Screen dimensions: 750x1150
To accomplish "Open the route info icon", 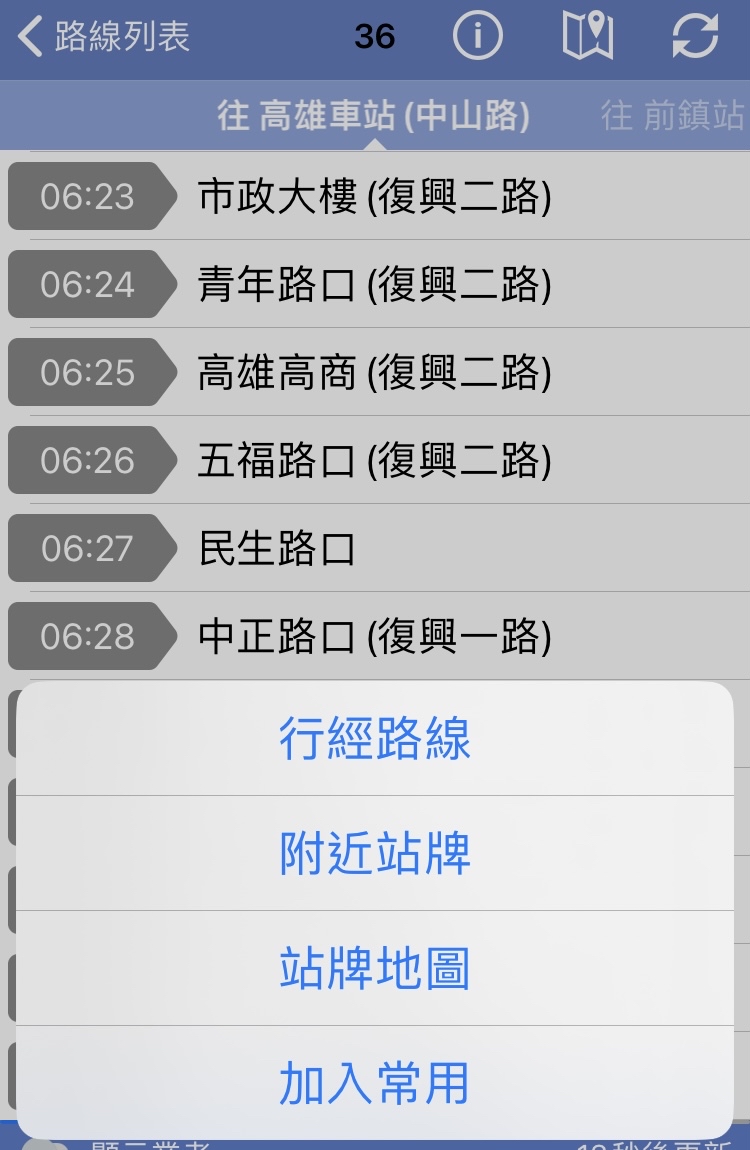I will pyautogui.click(x=477, y=38).
